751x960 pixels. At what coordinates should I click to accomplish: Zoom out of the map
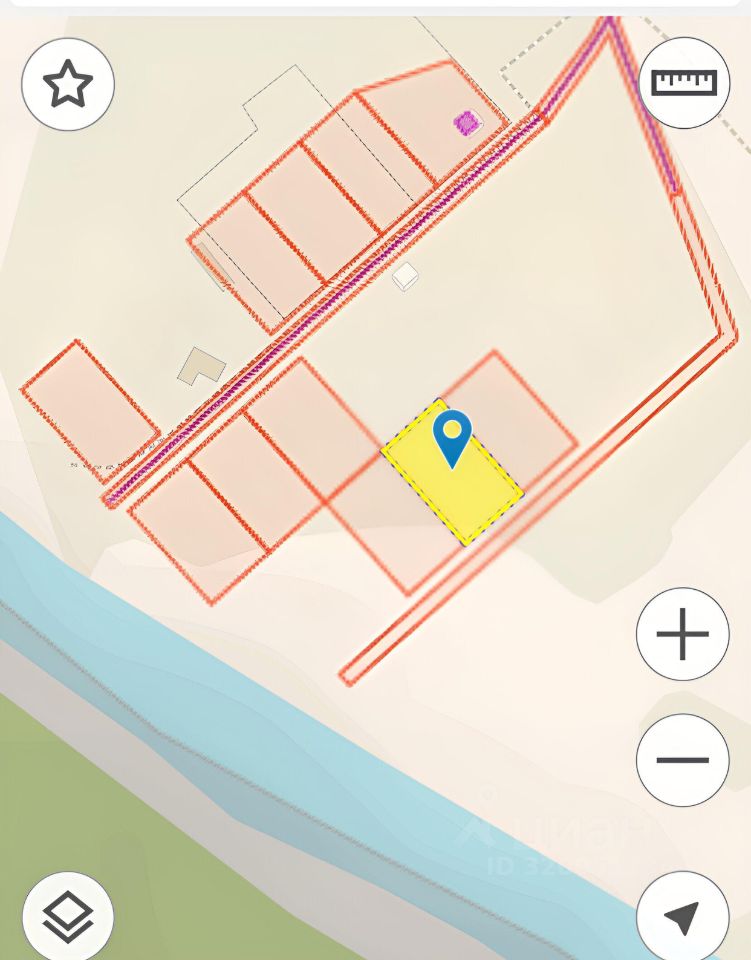pyautogui.click(x=683, y=760)
